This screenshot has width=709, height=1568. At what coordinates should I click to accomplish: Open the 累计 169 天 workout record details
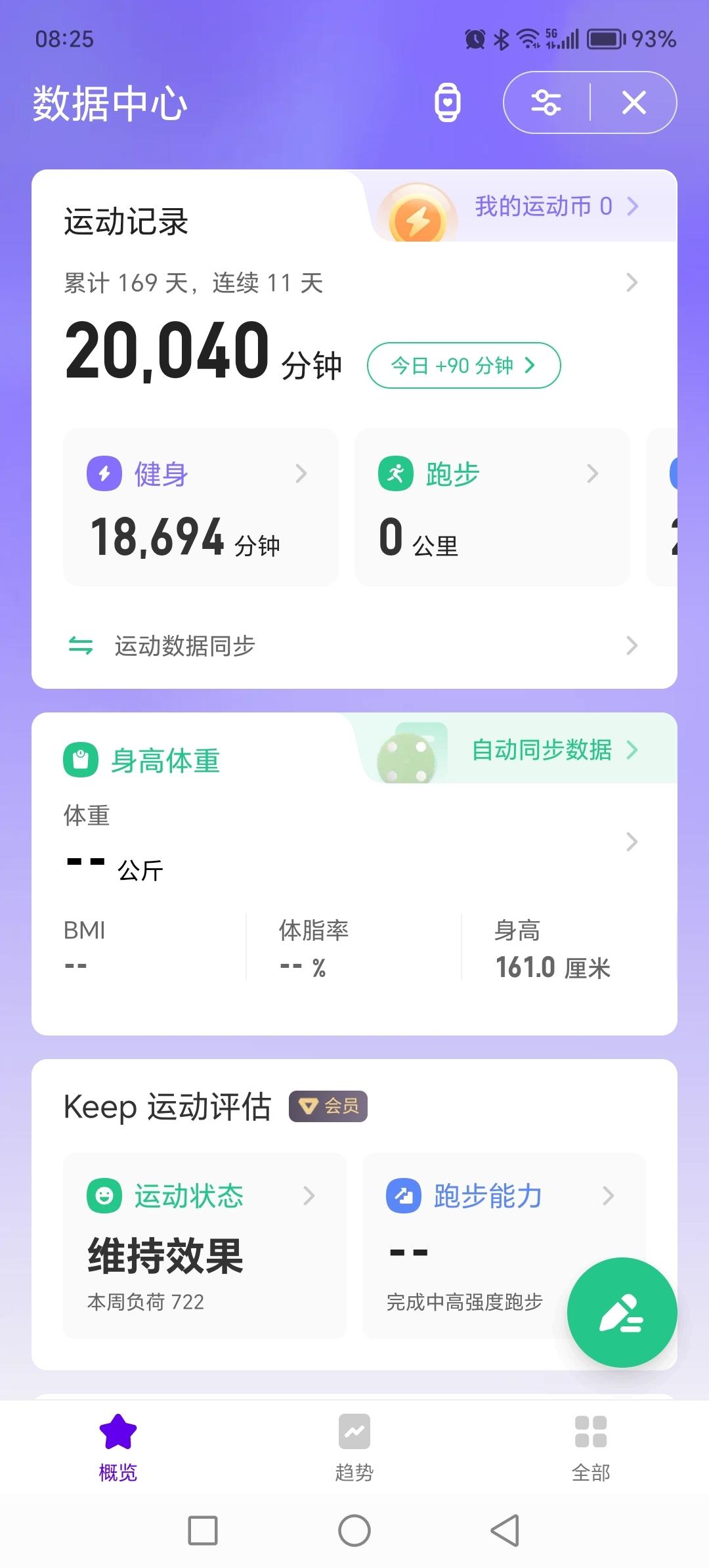click(351, 283)
